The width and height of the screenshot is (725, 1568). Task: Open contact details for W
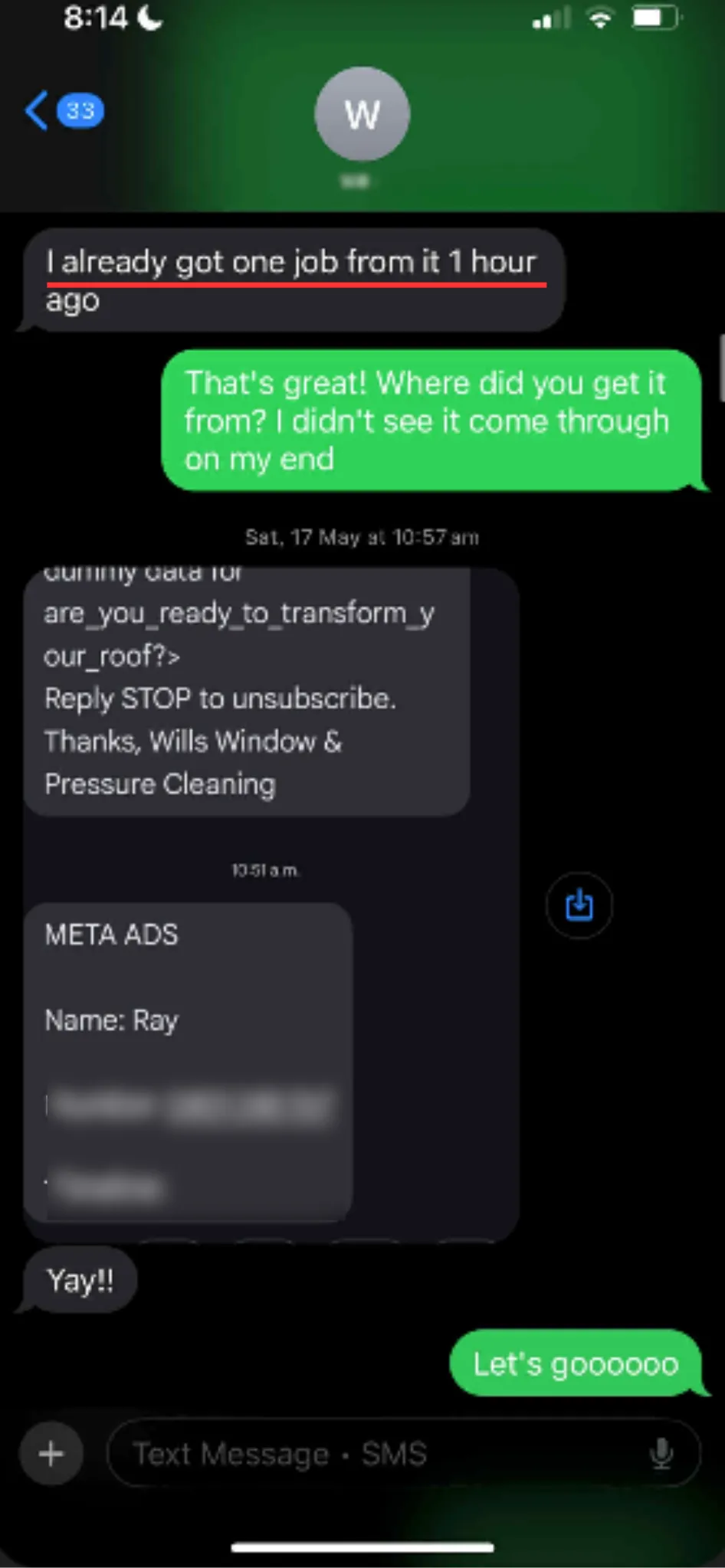tap(362, 114)
